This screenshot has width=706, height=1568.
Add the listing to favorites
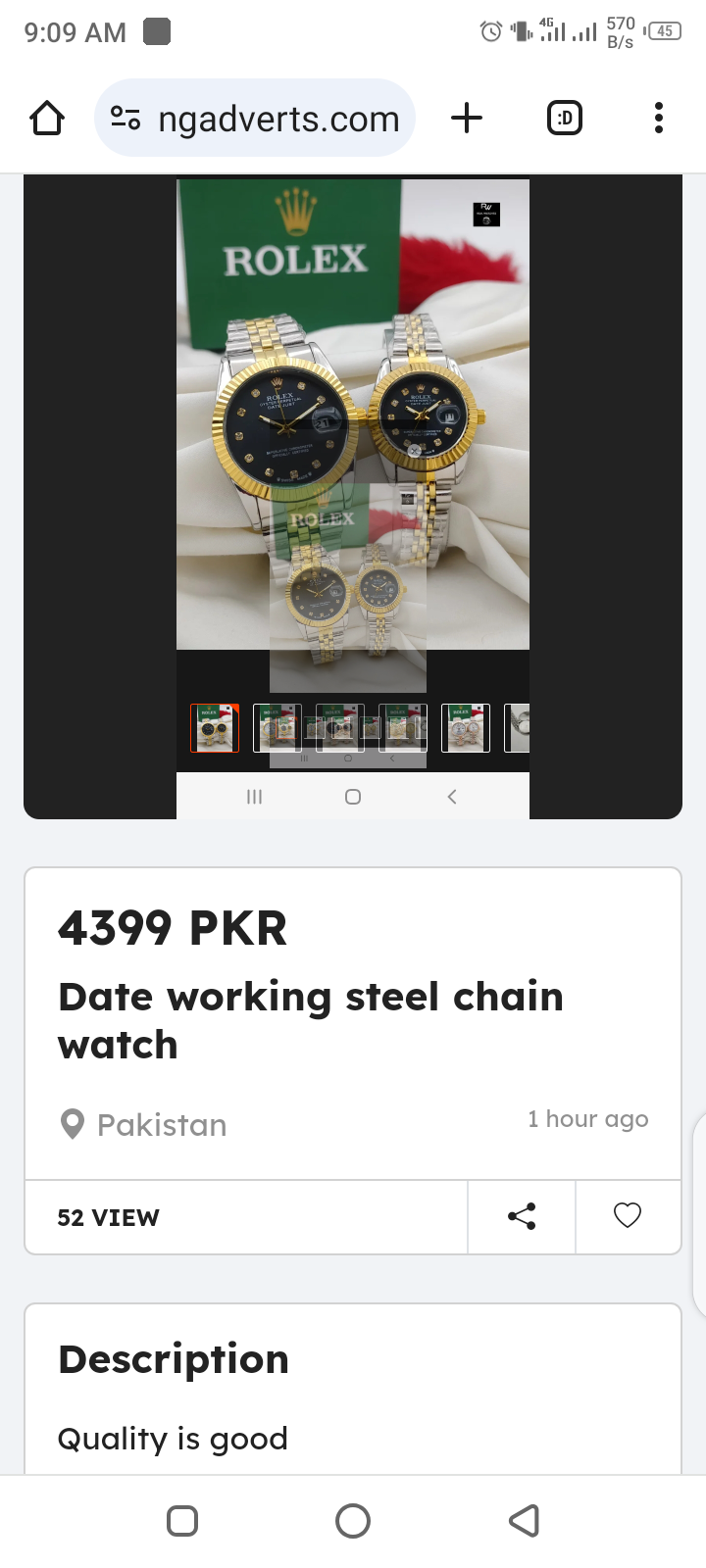tap(628, 1216)
